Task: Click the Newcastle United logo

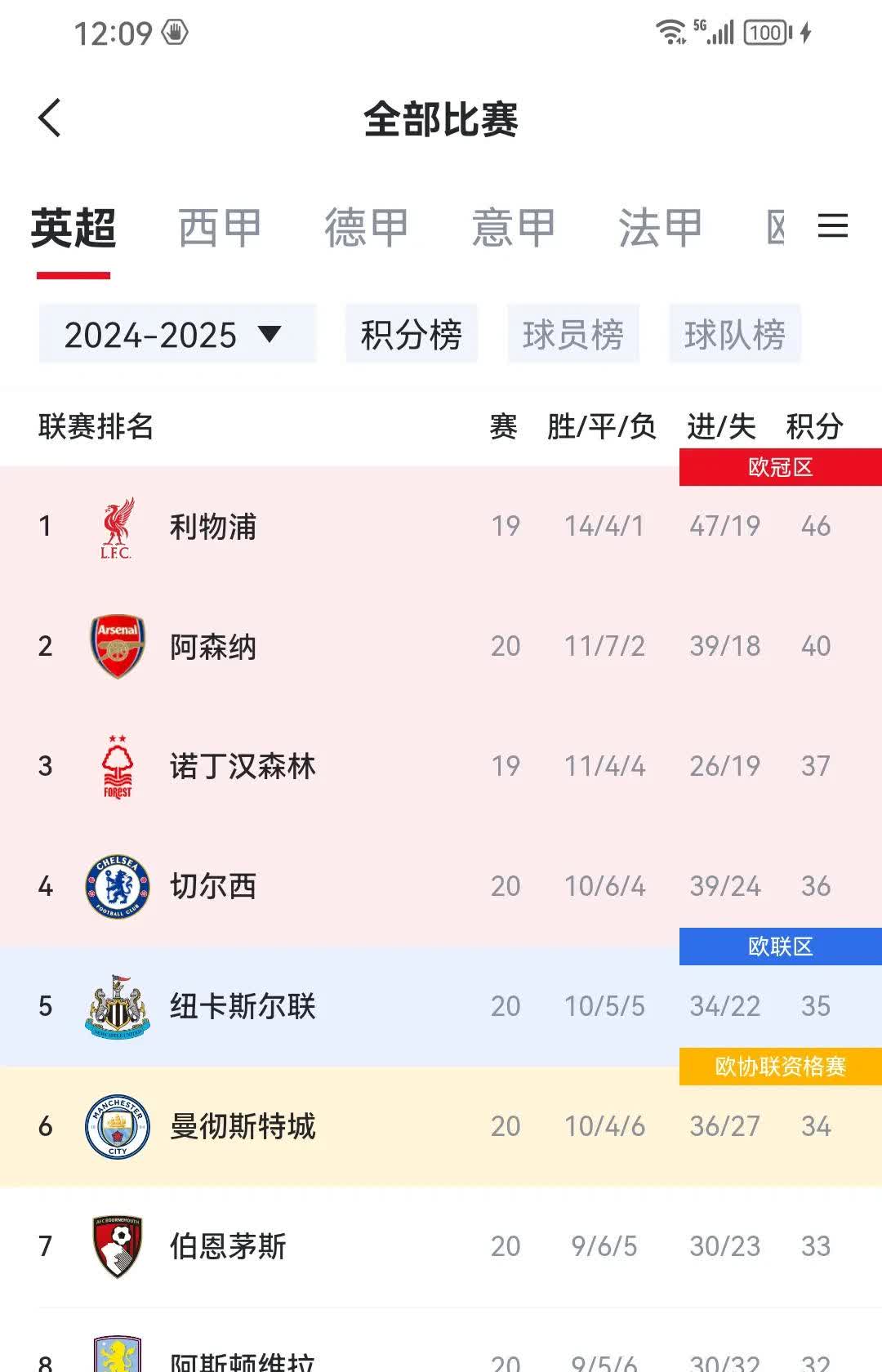Action: 117,1006
